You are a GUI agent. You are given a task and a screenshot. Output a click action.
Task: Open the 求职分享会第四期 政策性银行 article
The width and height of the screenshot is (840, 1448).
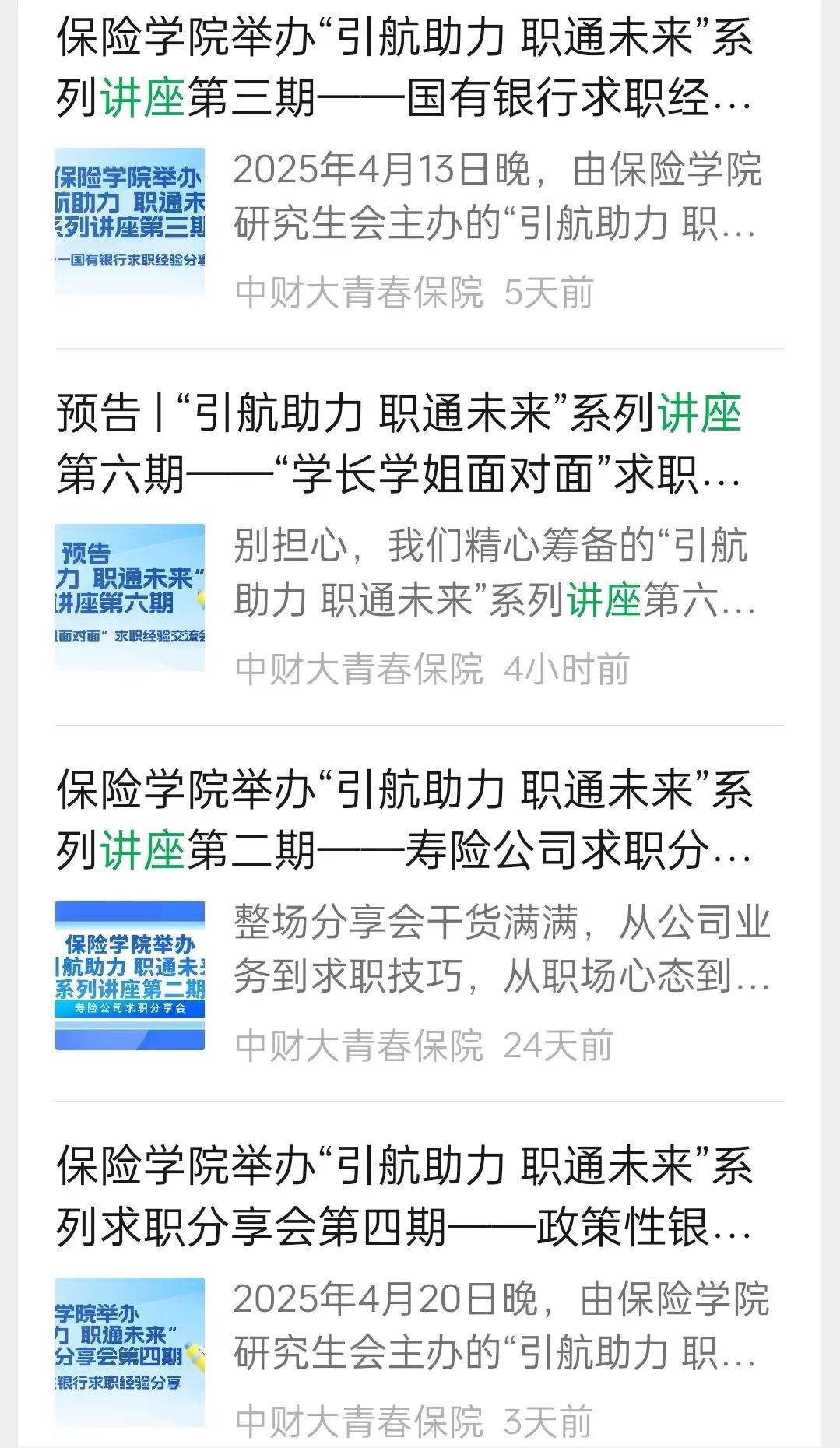point(405,1197)
